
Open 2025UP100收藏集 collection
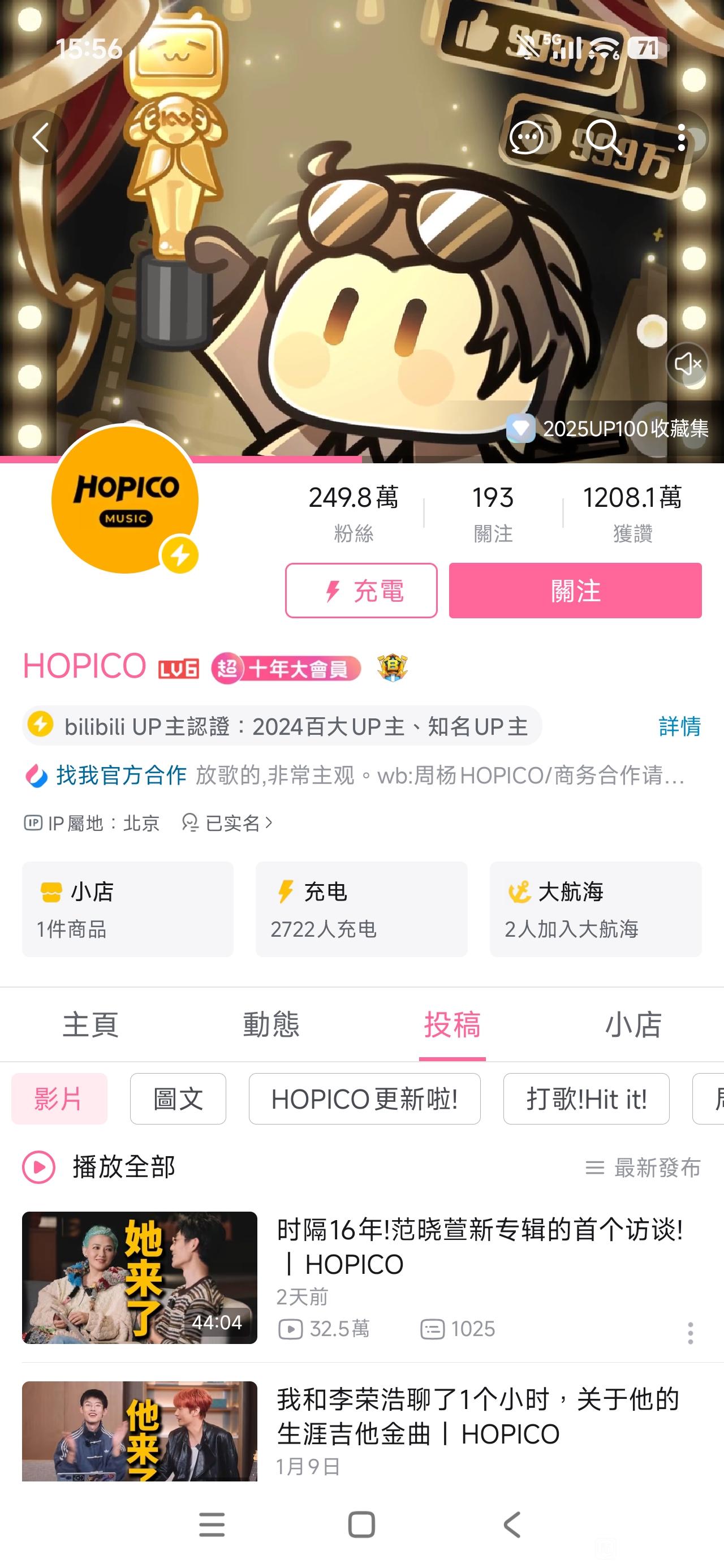(x=607, y=429)
